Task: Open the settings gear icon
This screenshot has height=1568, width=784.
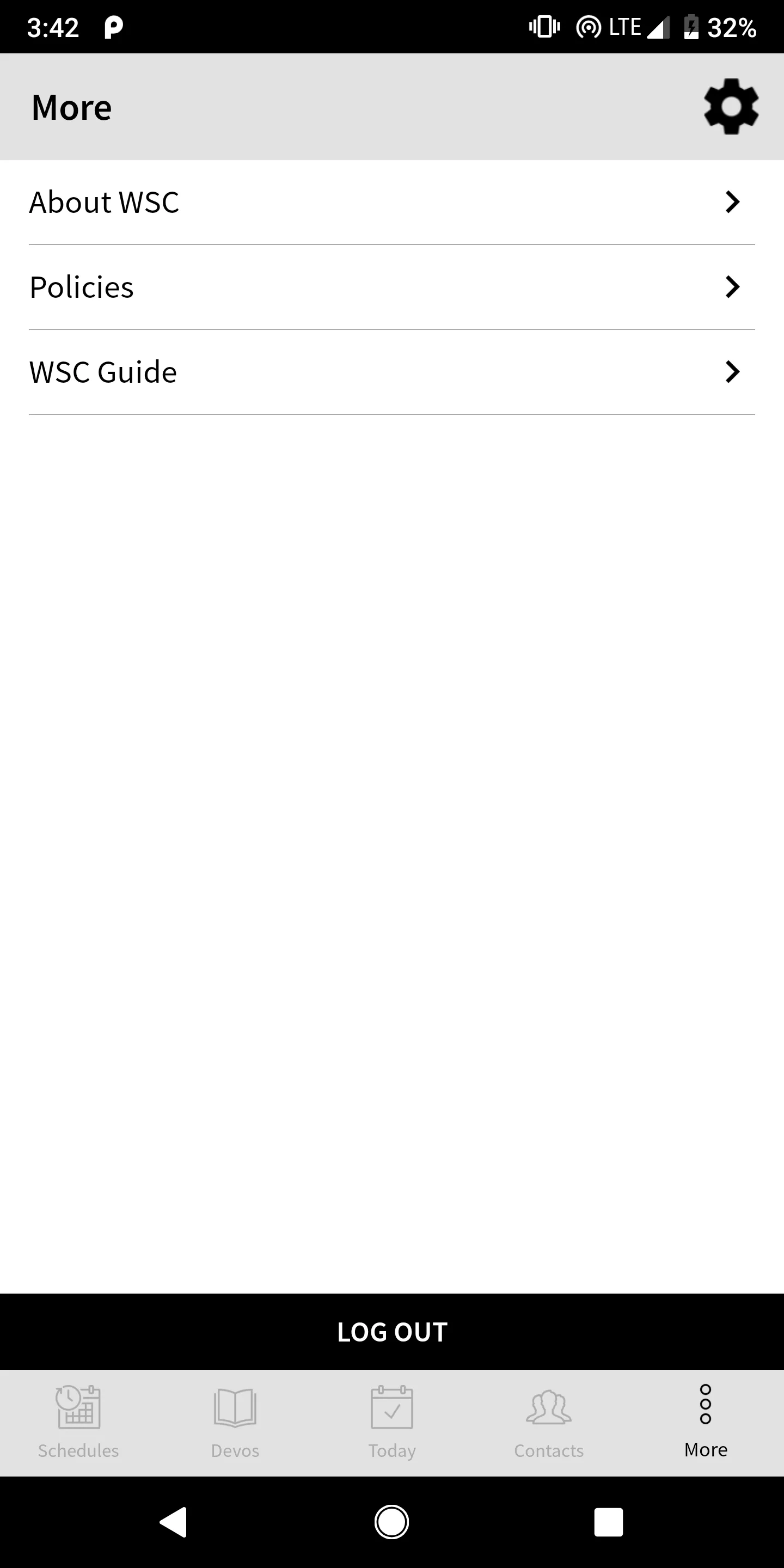Action: coord(731,107)
